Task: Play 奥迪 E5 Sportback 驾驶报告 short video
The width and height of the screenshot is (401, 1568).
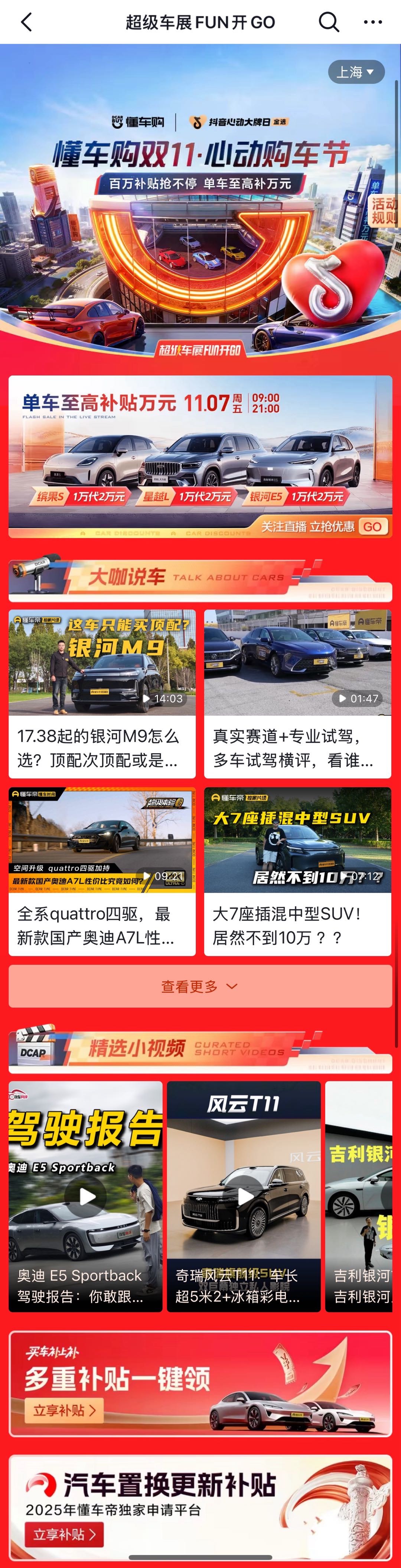Action: click(x=86, y=1196)
